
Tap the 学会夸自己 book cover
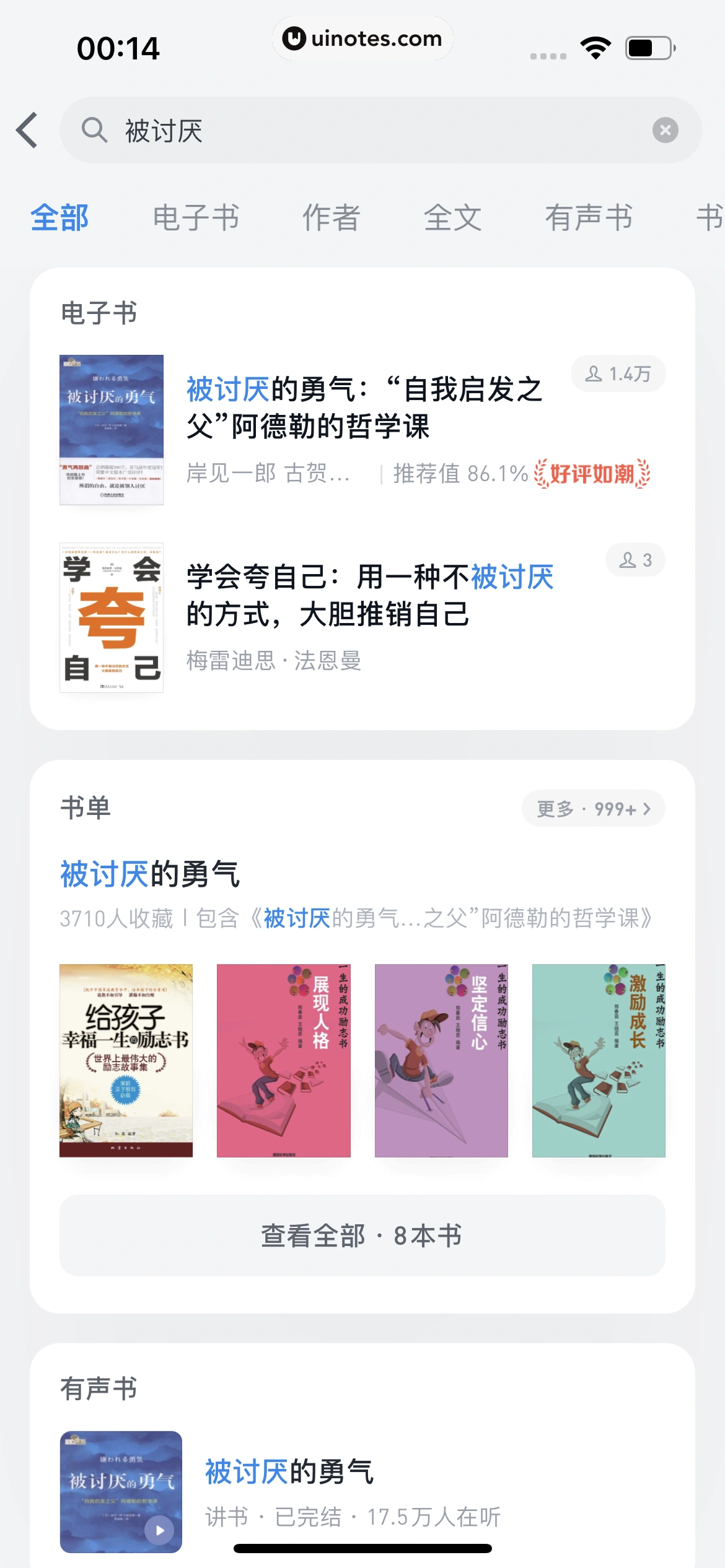tap(112, 618)
